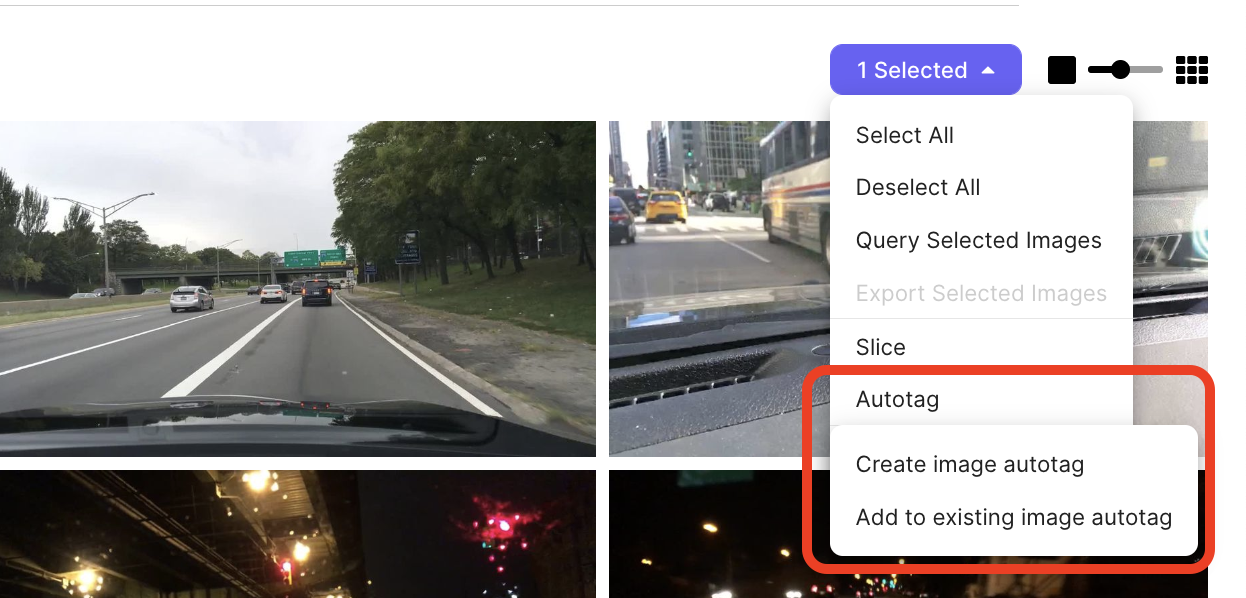The width and height of the screenshot is (1246, 598).
Task: Collapse the 1 Selected dropdown
Action: pyautogui.click(x=925, y=70)
